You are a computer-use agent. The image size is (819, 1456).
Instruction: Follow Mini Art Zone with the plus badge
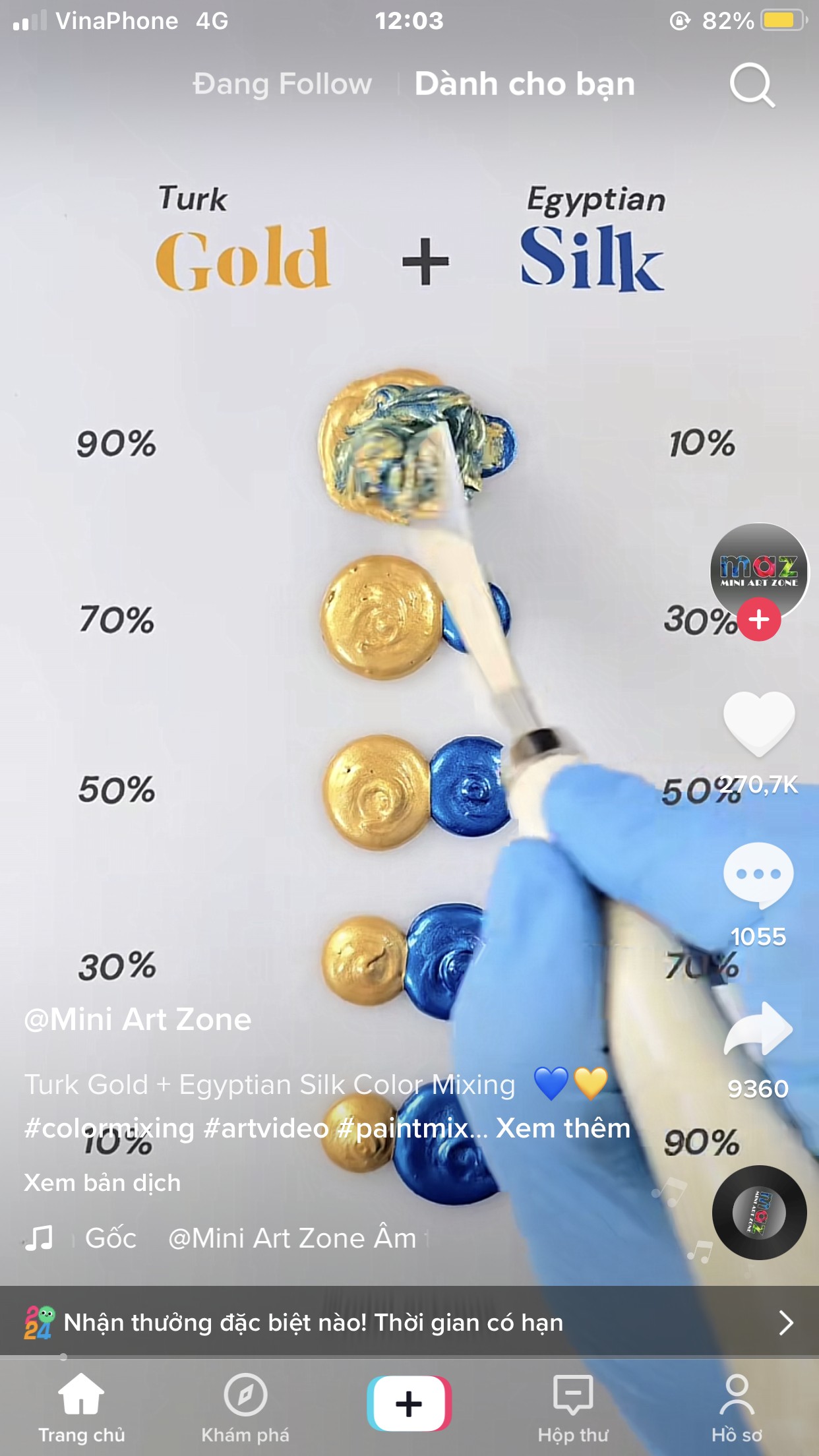tap(759, 619)
